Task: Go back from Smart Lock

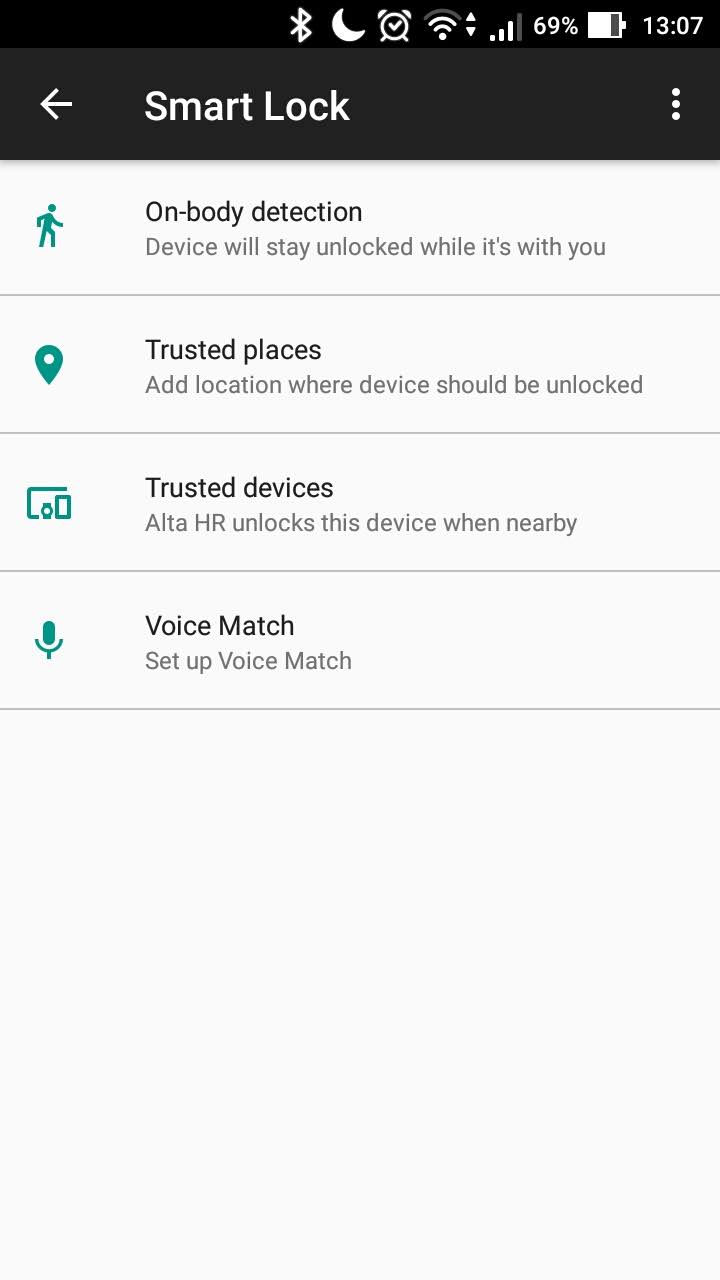Action: [56, 104]
